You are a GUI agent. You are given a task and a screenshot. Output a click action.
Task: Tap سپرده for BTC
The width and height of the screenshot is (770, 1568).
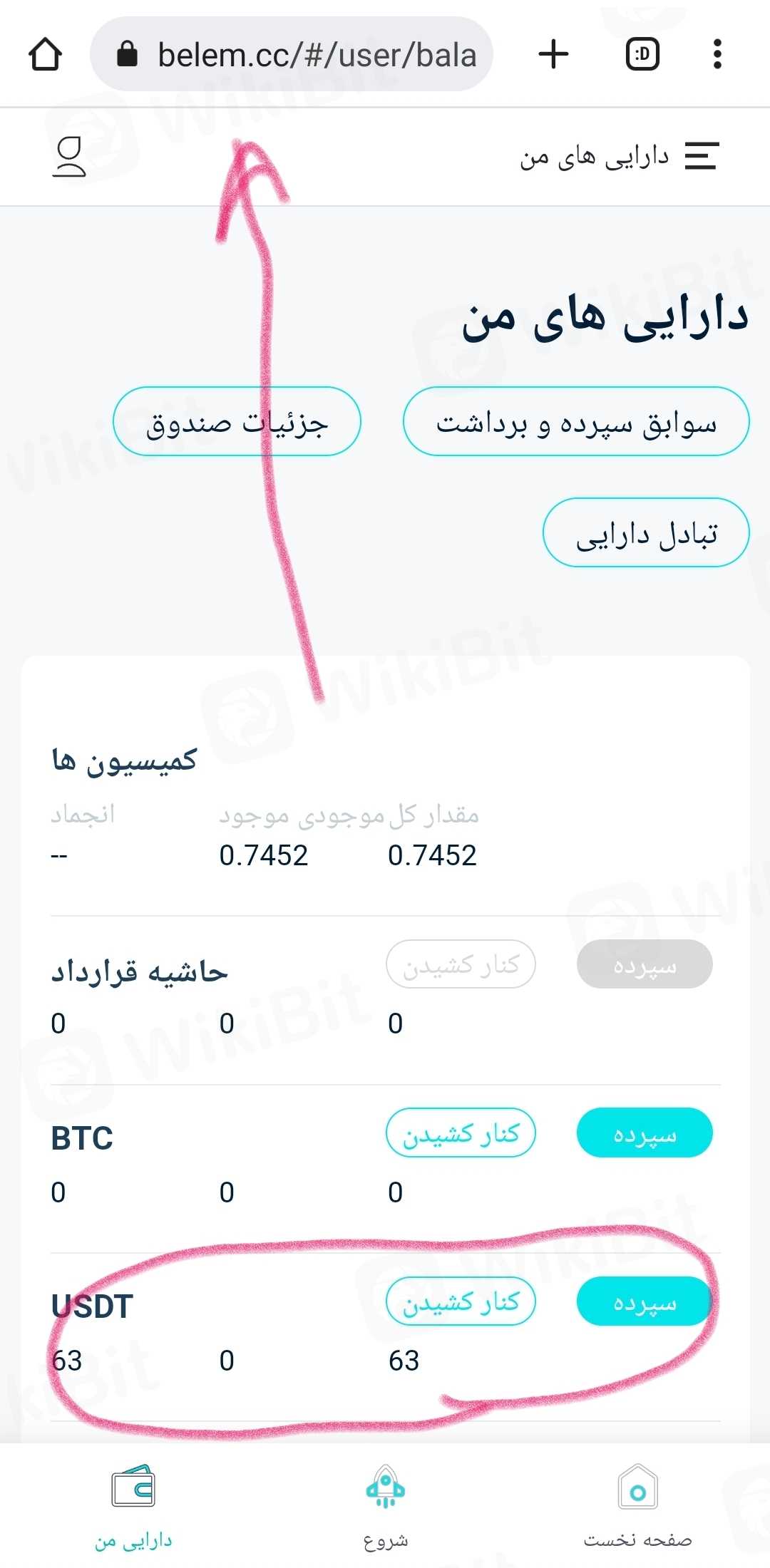point(645,1133)
